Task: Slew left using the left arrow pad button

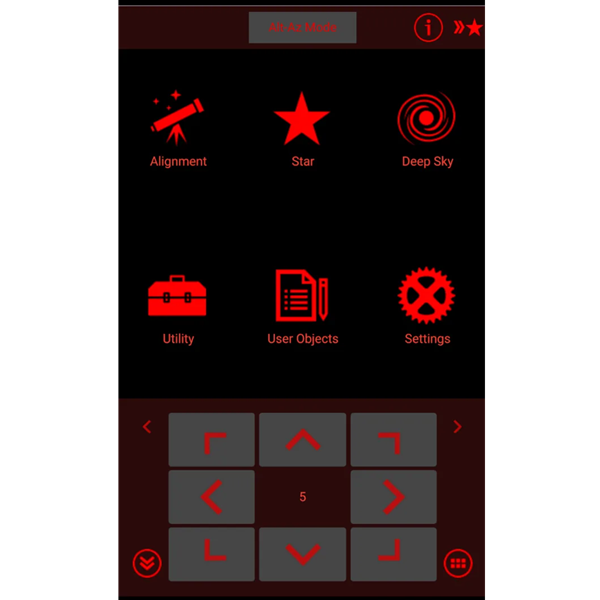Action: click(x=212, y=496)
